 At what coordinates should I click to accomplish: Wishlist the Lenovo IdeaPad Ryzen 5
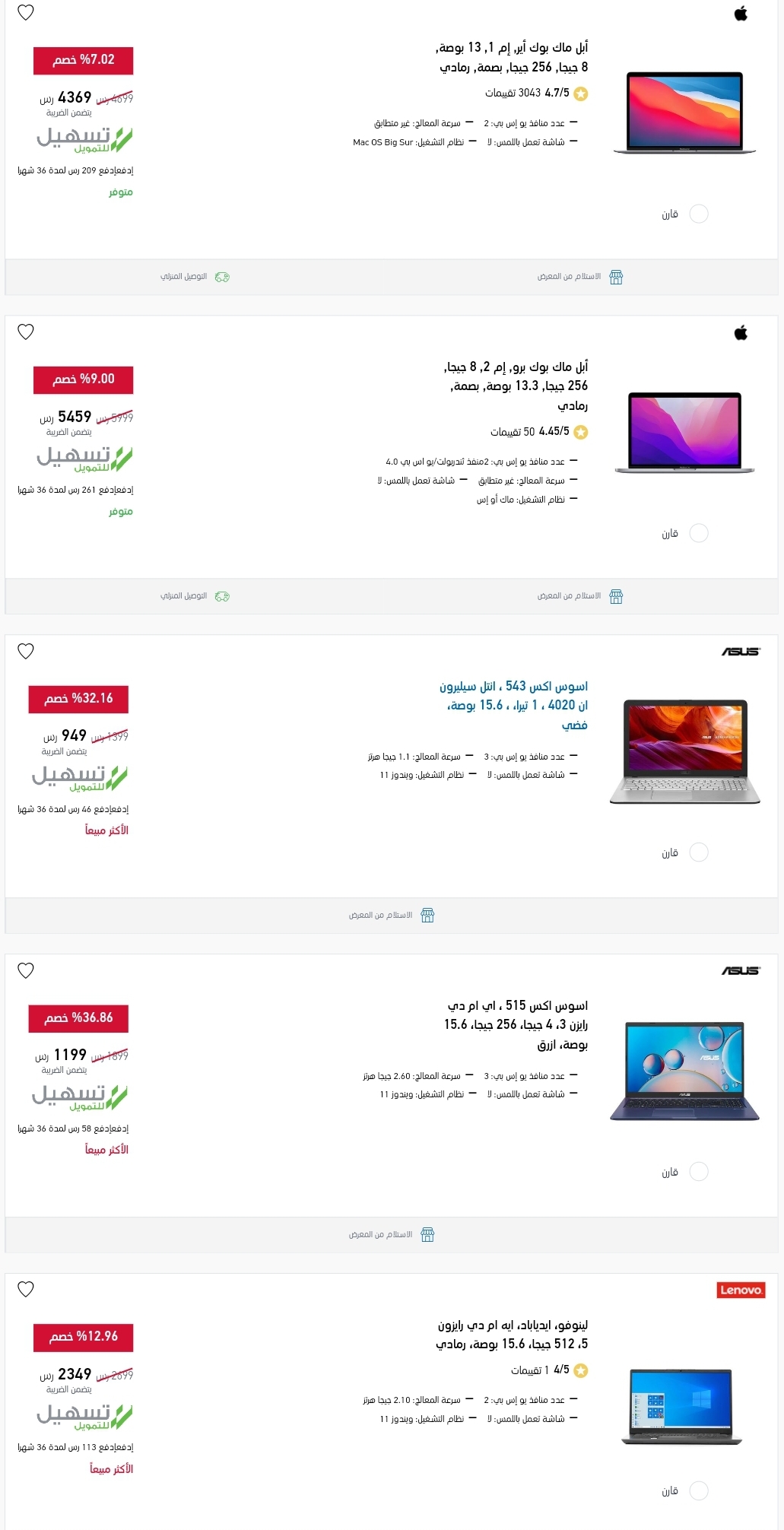[x=26, y=1290]
